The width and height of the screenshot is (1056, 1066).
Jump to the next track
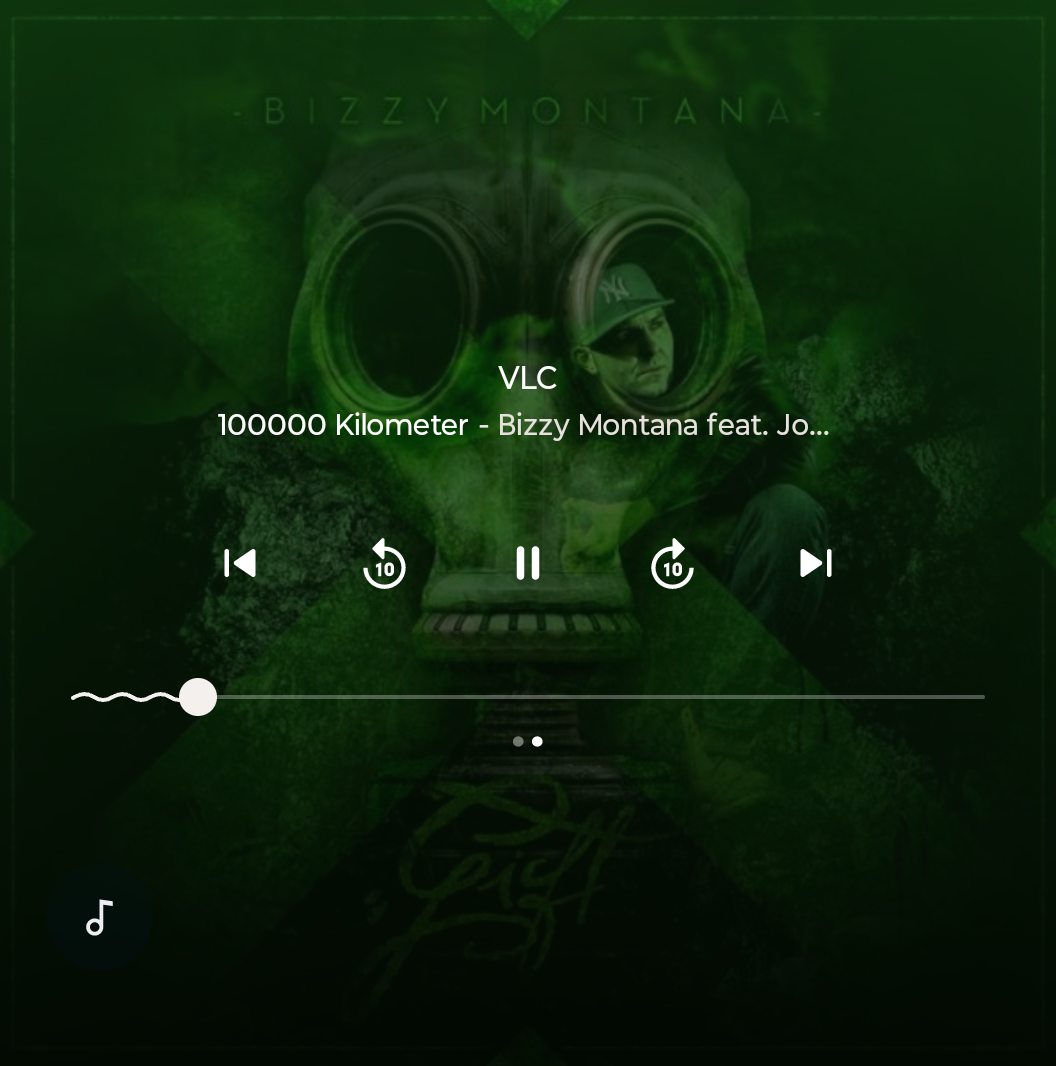pos(816,563)
